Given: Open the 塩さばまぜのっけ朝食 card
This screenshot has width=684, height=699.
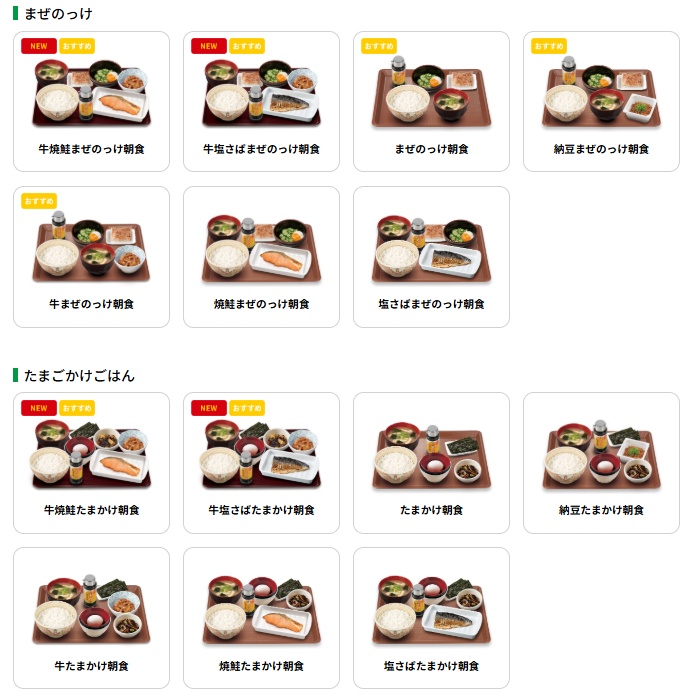Looking at the screenshot, I should point(431,257).
